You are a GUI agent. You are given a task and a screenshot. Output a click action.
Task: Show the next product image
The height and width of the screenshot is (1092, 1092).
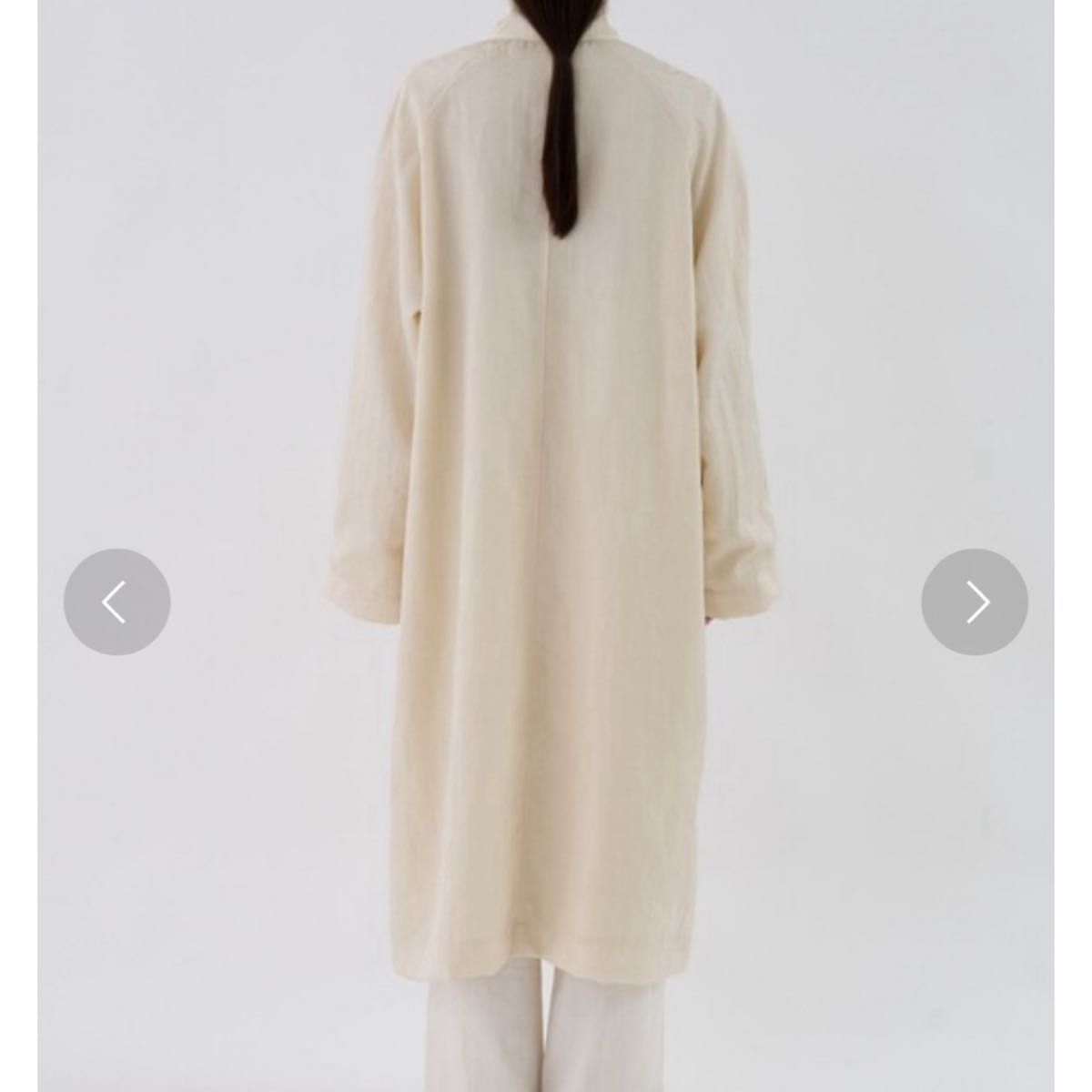975,602
